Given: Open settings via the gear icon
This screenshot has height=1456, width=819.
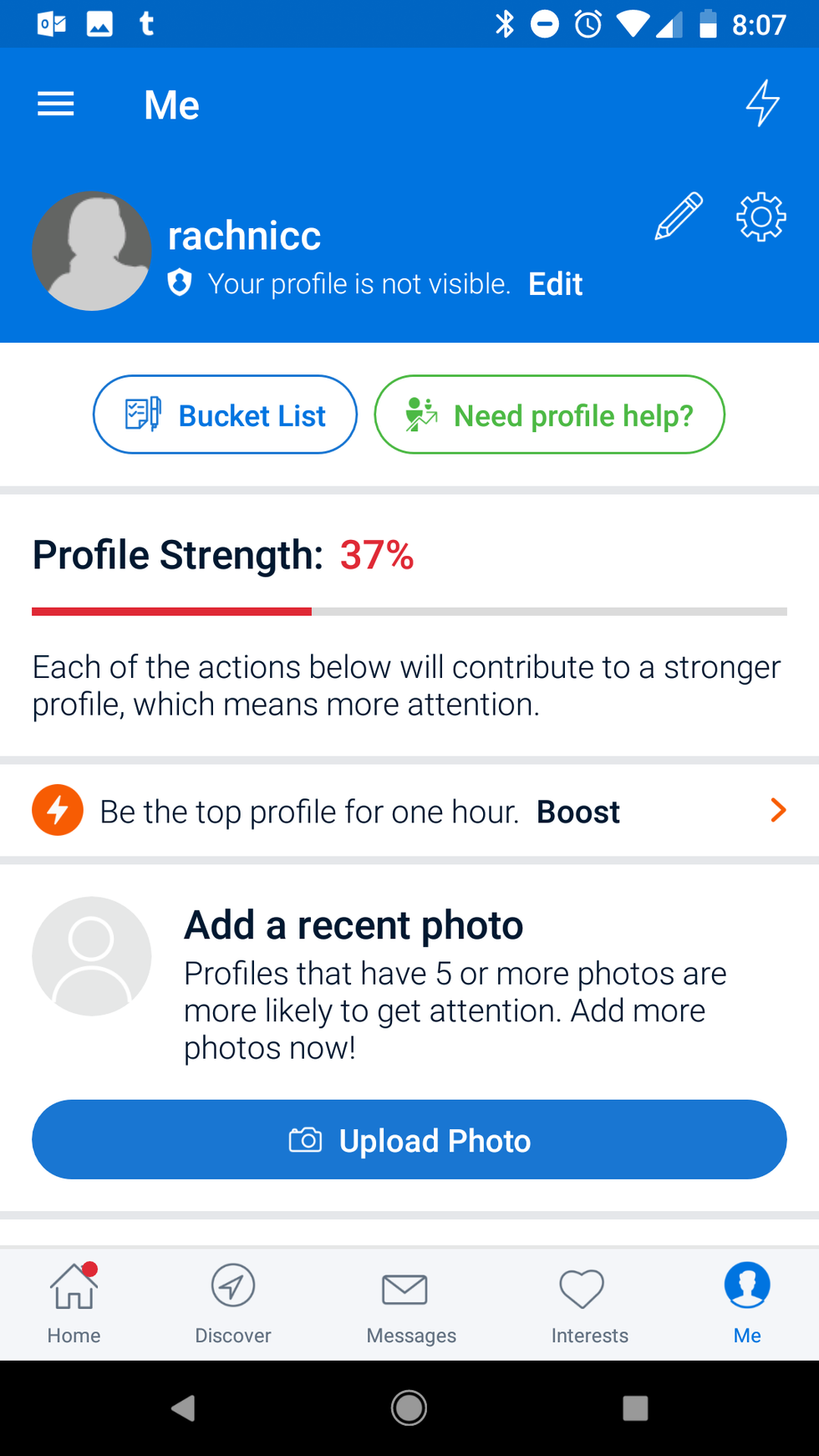Looking at the screenshot, I should coord(760,217).
